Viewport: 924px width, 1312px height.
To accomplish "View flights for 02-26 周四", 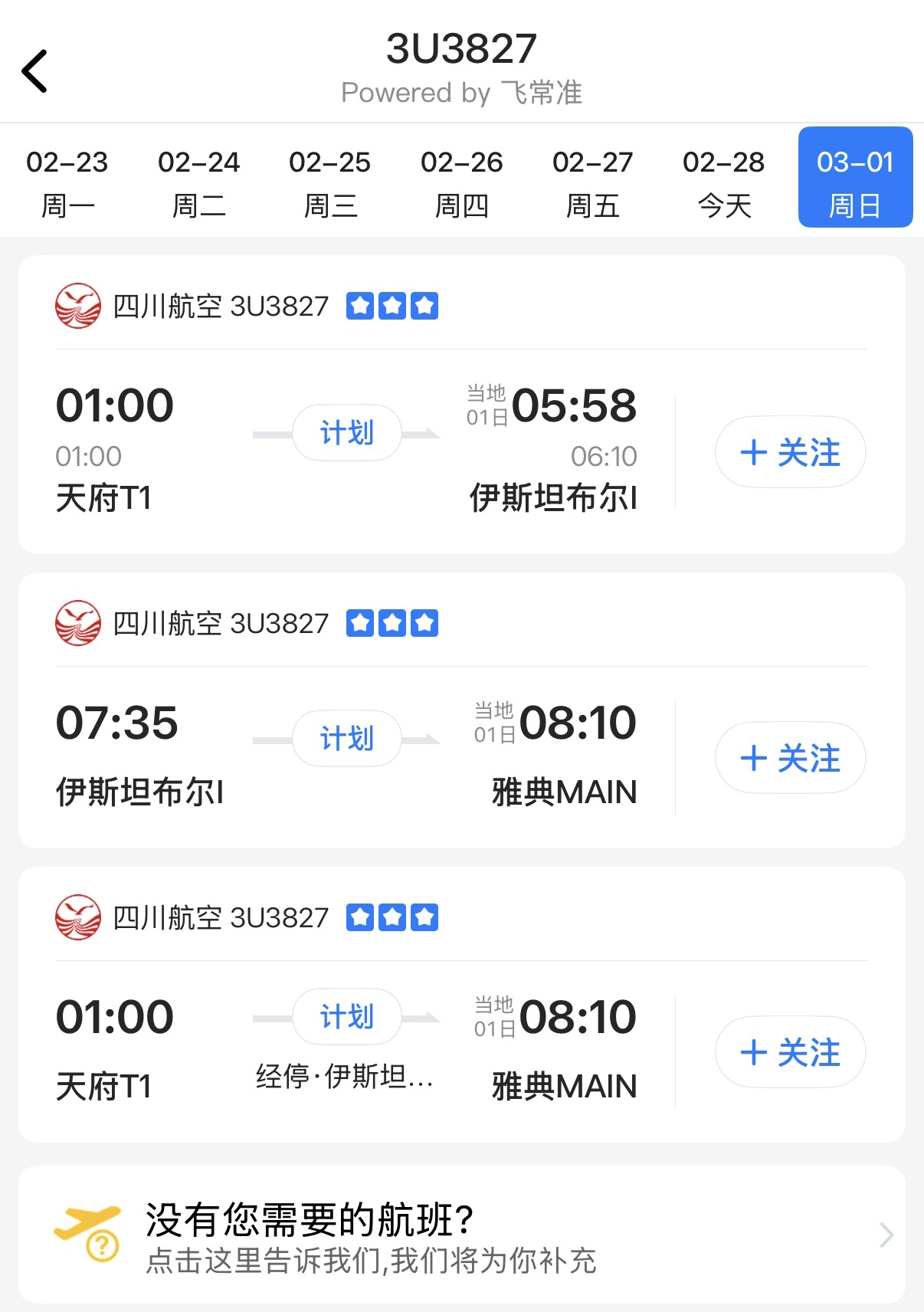I will point(461,182).
